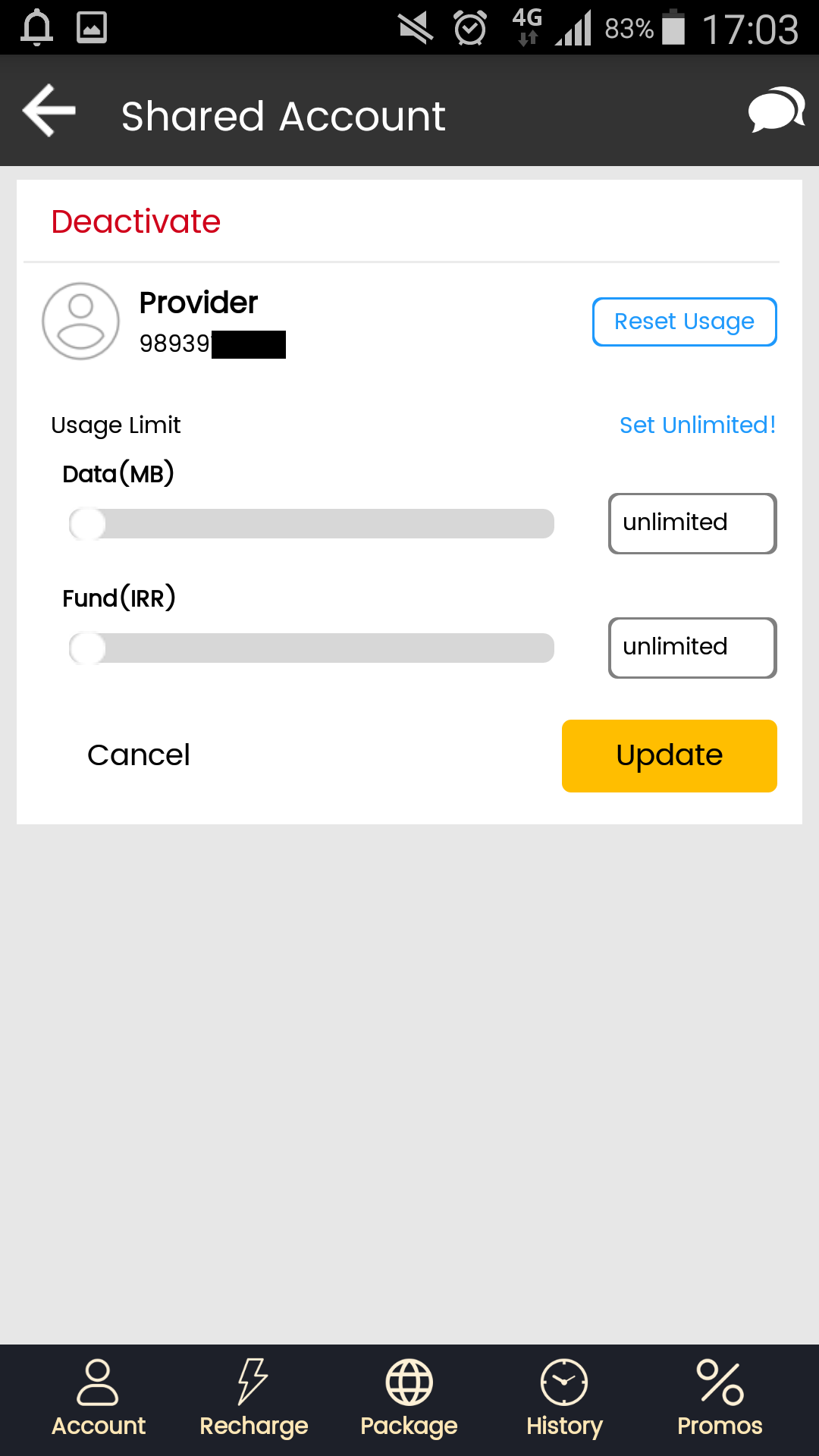Edit the Data(MB) limit field
This screenshot has height=1456, width=819.
692,523
